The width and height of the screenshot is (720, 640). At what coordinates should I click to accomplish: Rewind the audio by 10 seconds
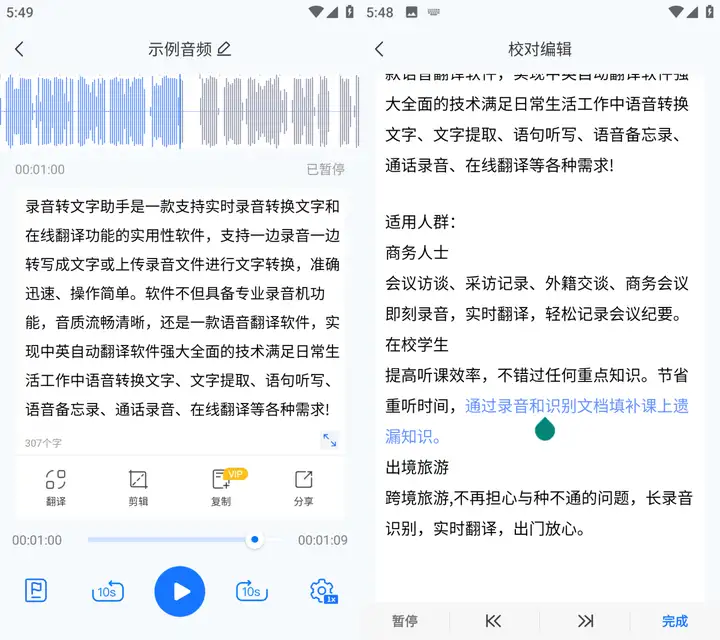[x=107, y=591]
